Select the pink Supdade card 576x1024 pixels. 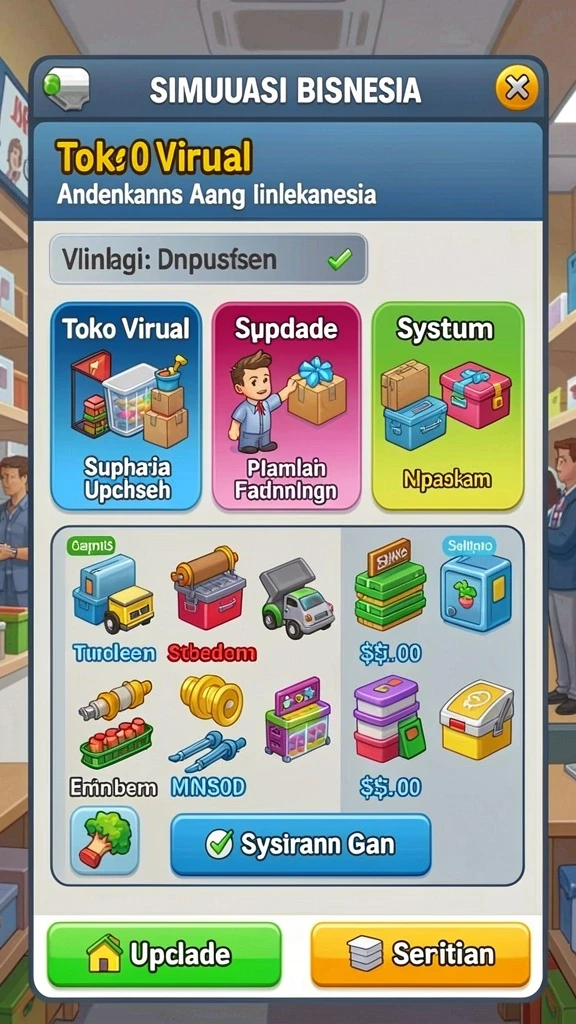pos(287,406)
